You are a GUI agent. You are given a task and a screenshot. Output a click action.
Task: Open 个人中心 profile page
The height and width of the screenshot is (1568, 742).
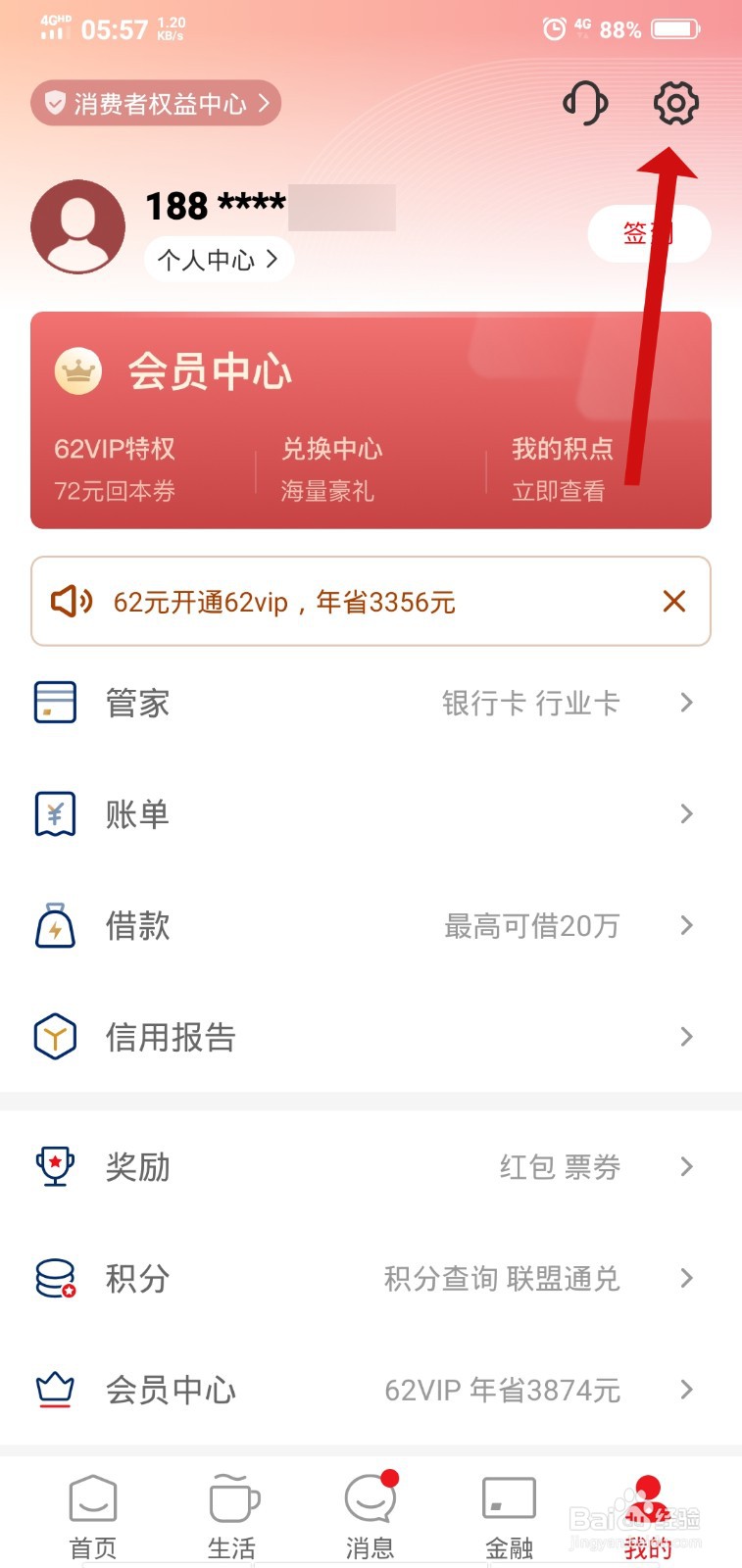click(219, 260)
